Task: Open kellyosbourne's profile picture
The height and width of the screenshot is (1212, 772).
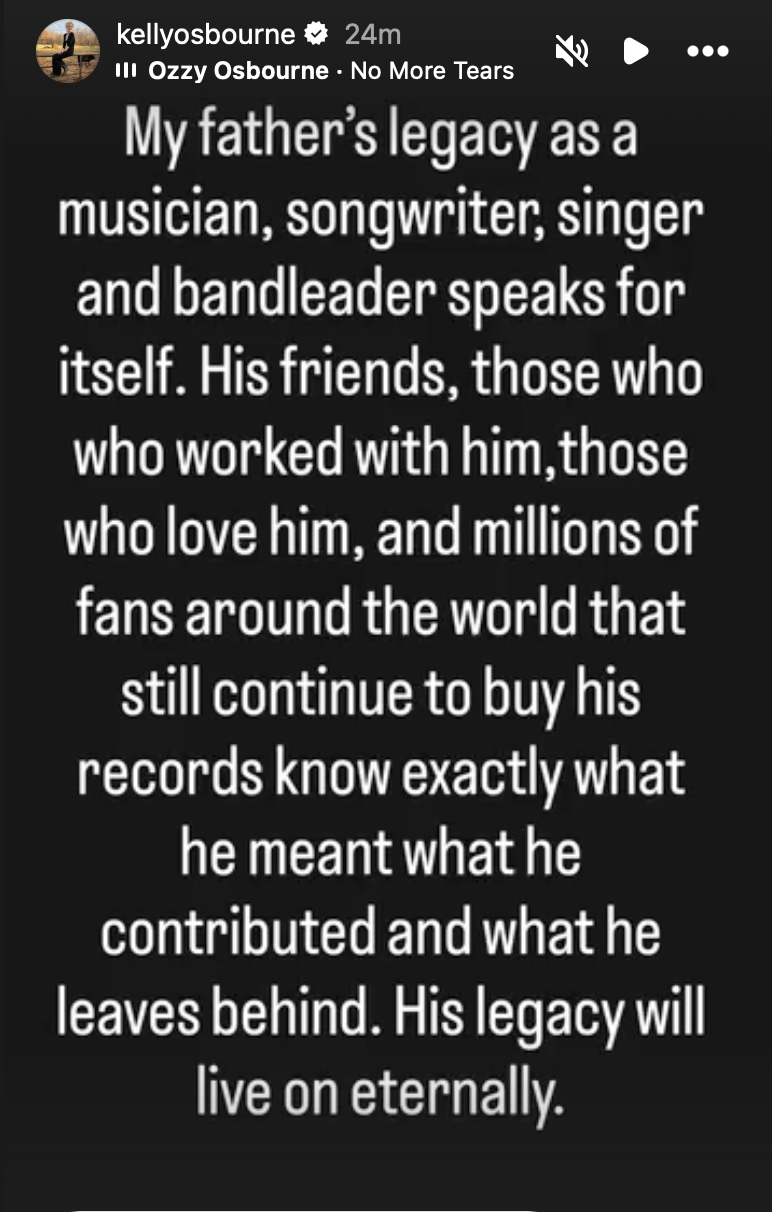Action: [69, 50]
